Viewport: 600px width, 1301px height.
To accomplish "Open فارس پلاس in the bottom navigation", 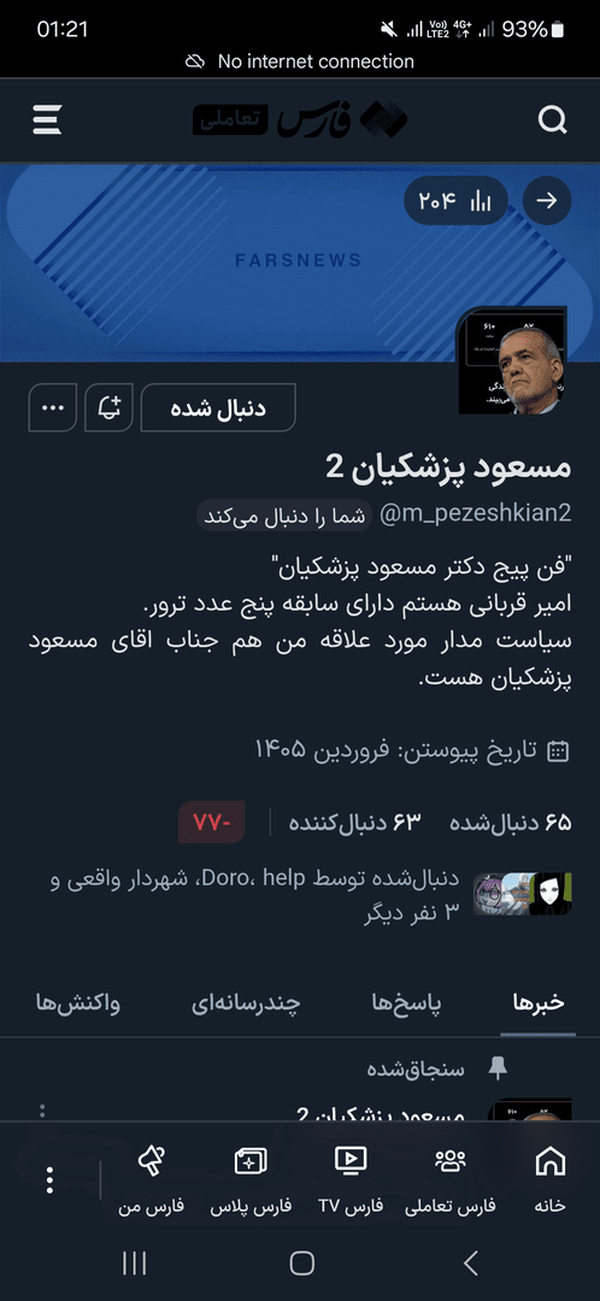I will 250,1180.
